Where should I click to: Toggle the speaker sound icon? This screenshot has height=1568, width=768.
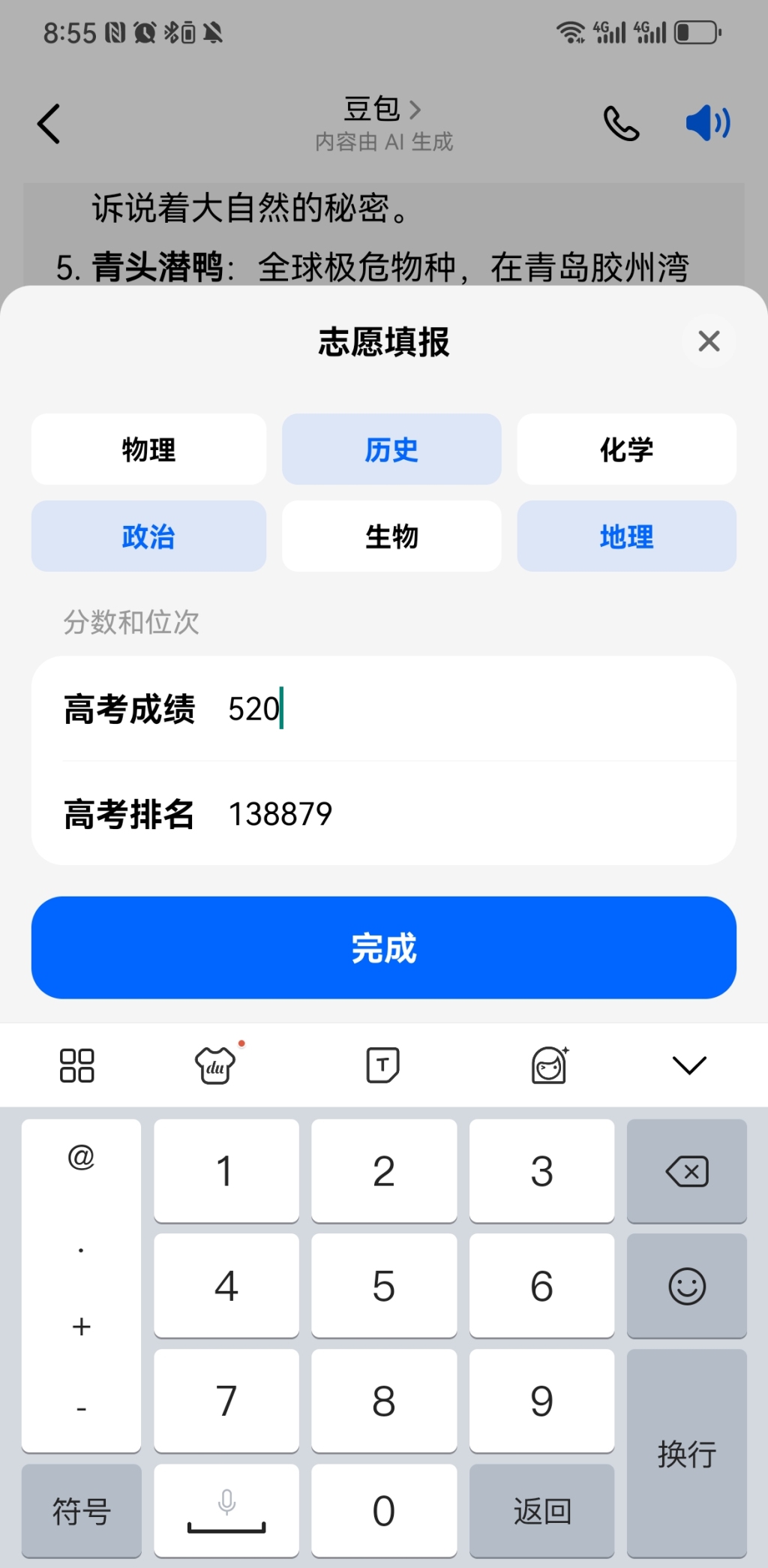(708, 122)
